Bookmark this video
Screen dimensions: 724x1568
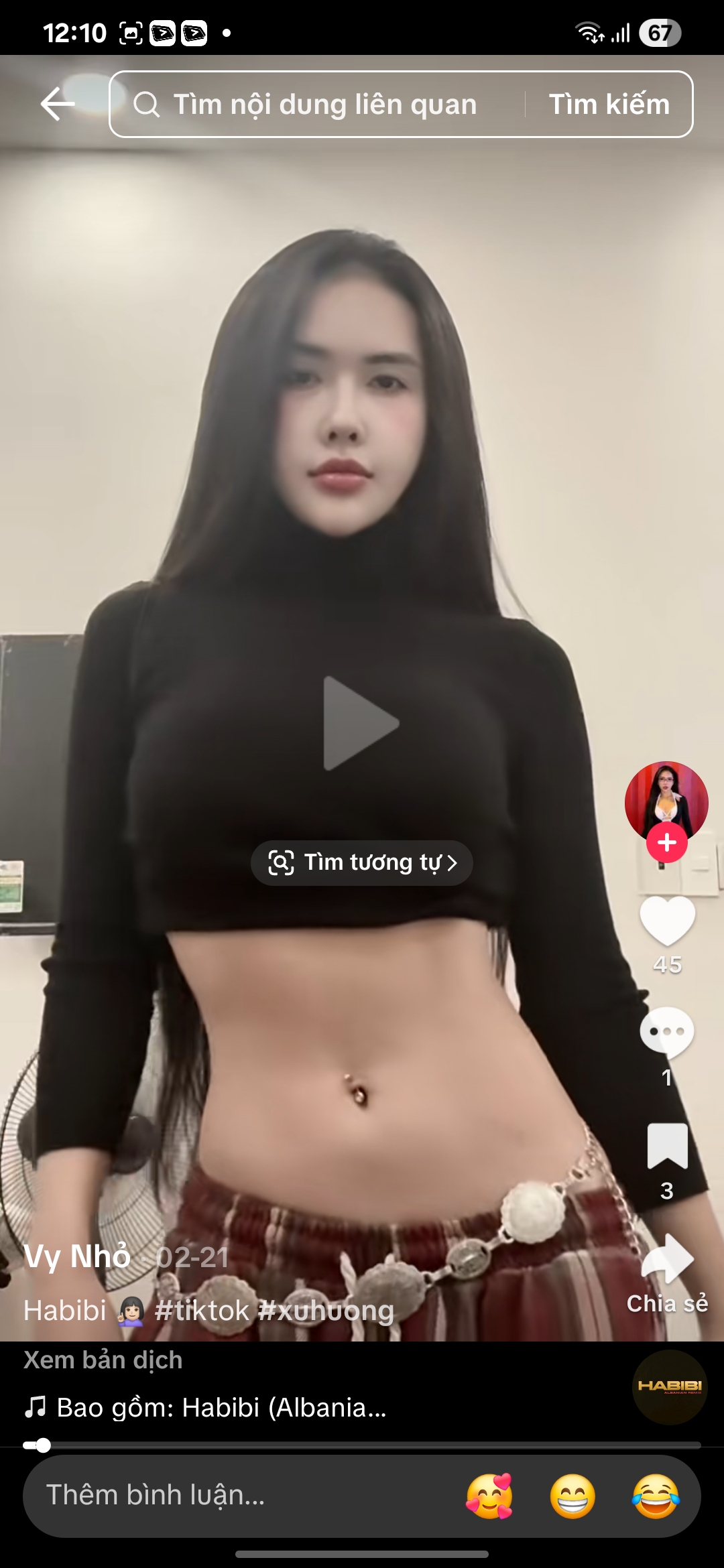pyautogui.click(x=667, y=1146)
